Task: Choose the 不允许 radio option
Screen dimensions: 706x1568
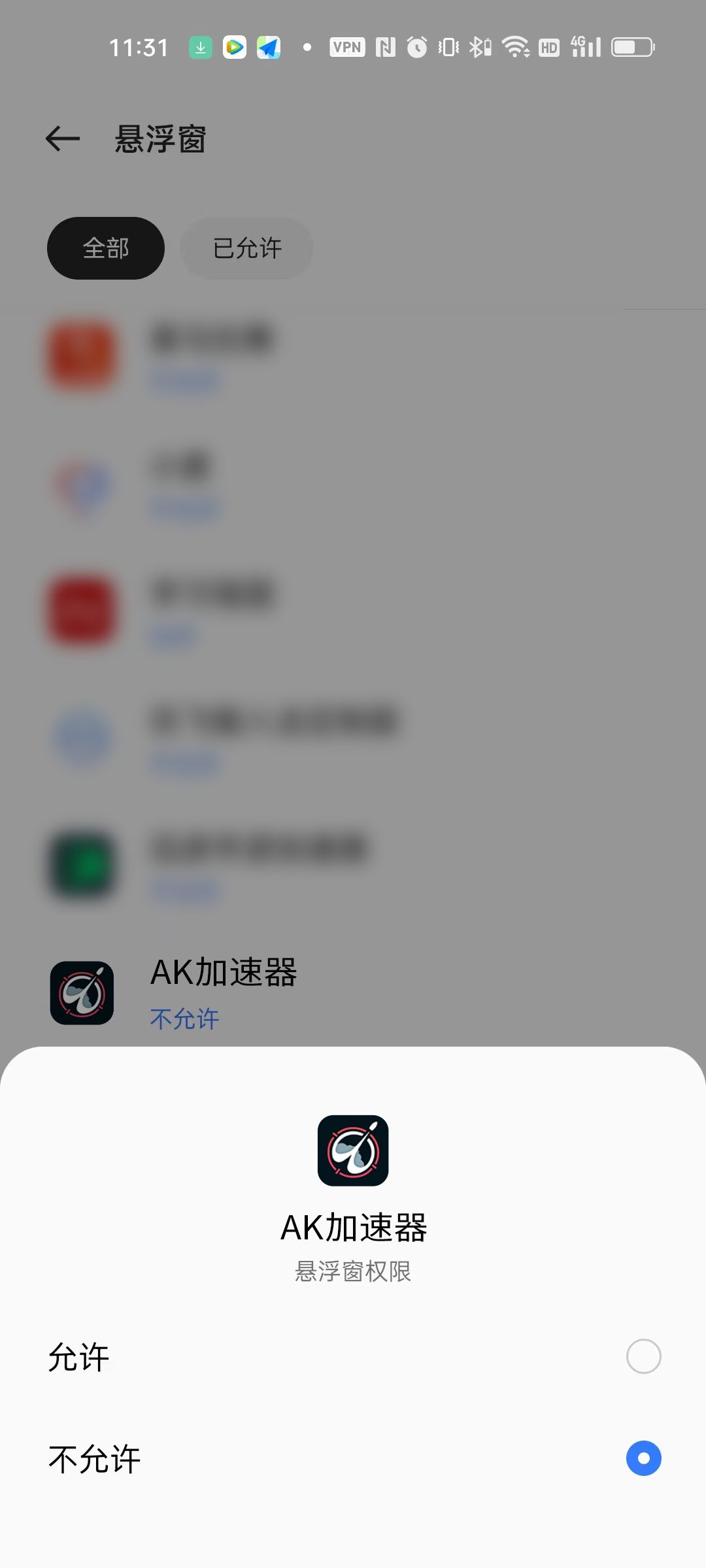Action: pyautogui.click(x=643, y=1458)
